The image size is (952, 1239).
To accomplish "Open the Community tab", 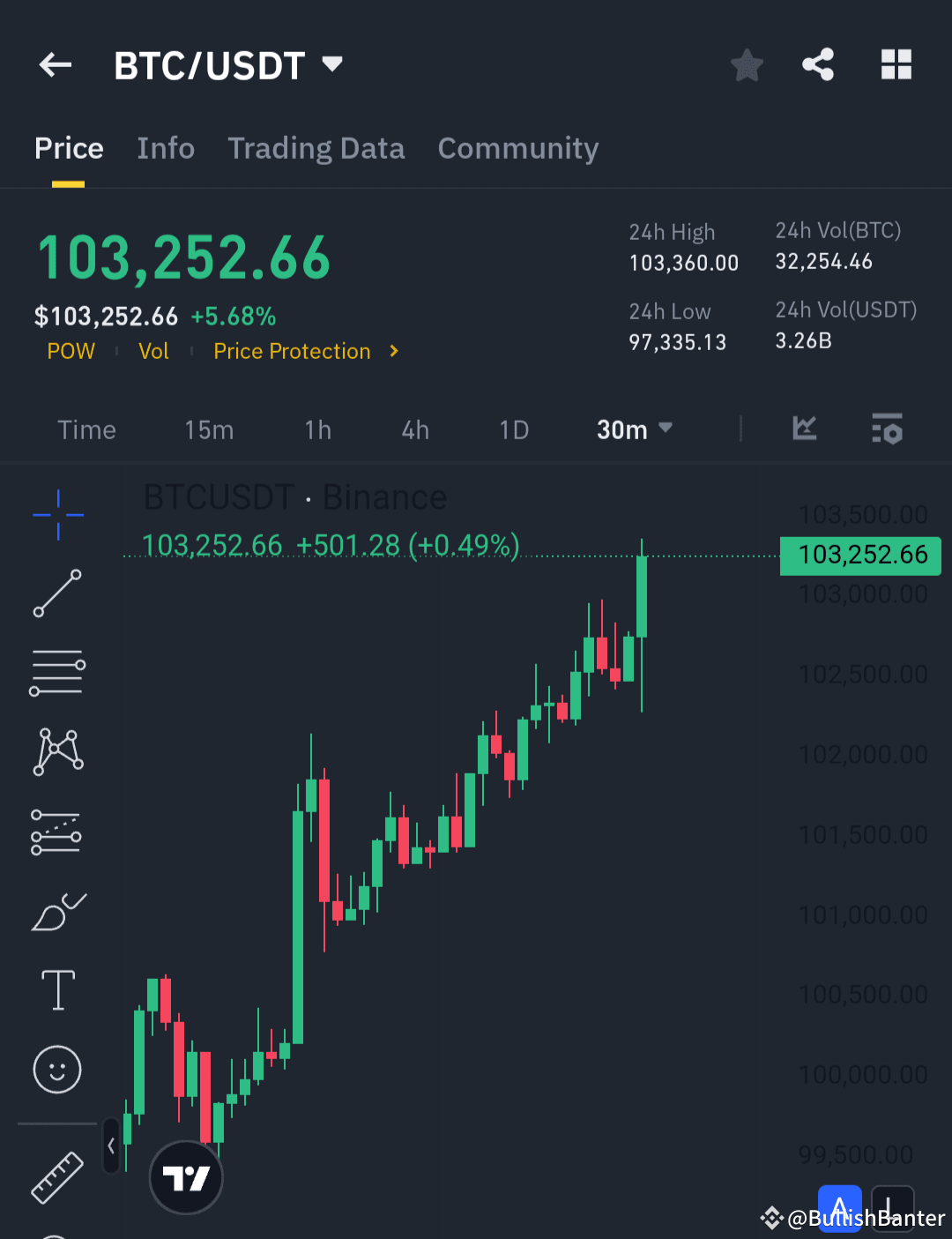I will click(517, 148).
